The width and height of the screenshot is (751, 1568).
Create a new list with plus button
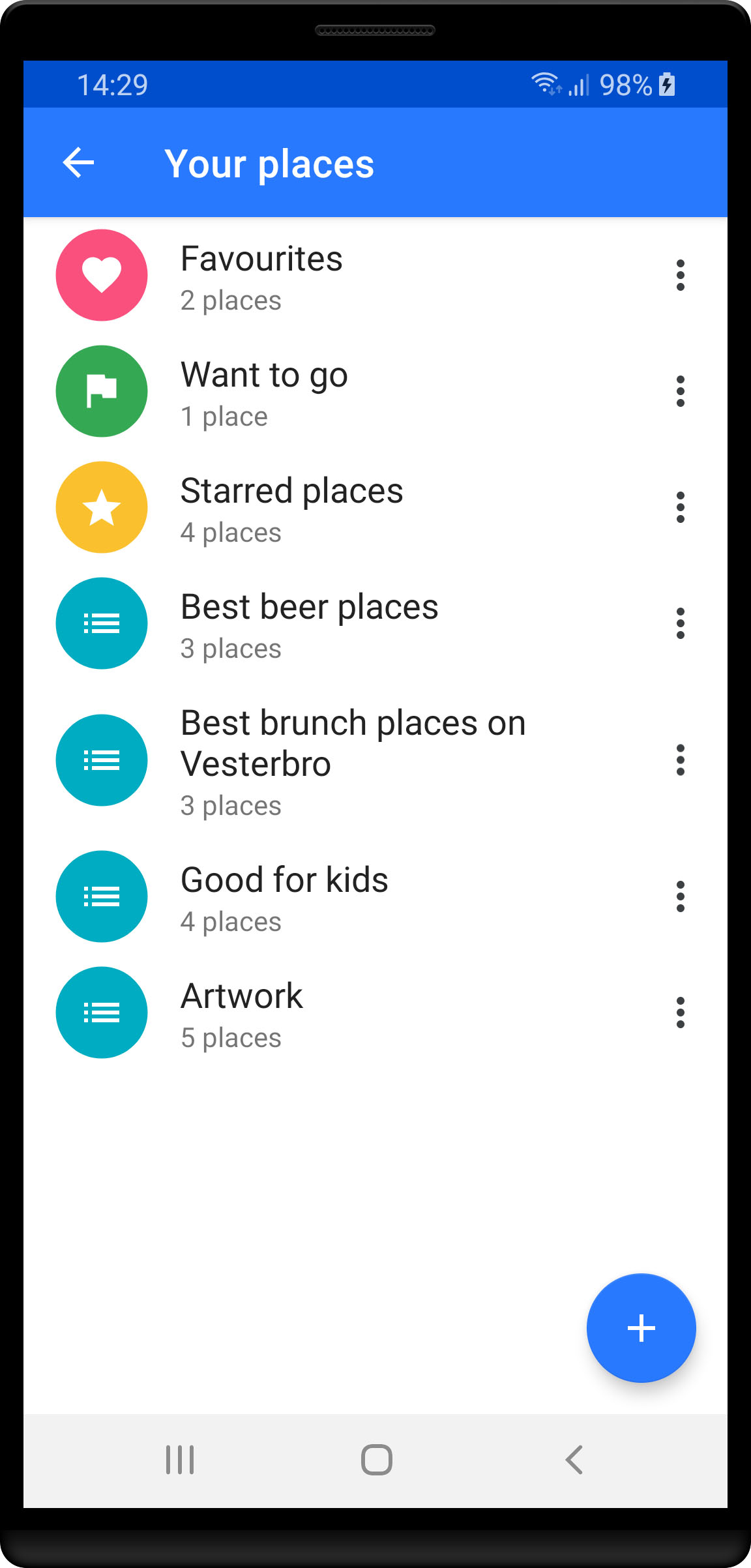641,1328
